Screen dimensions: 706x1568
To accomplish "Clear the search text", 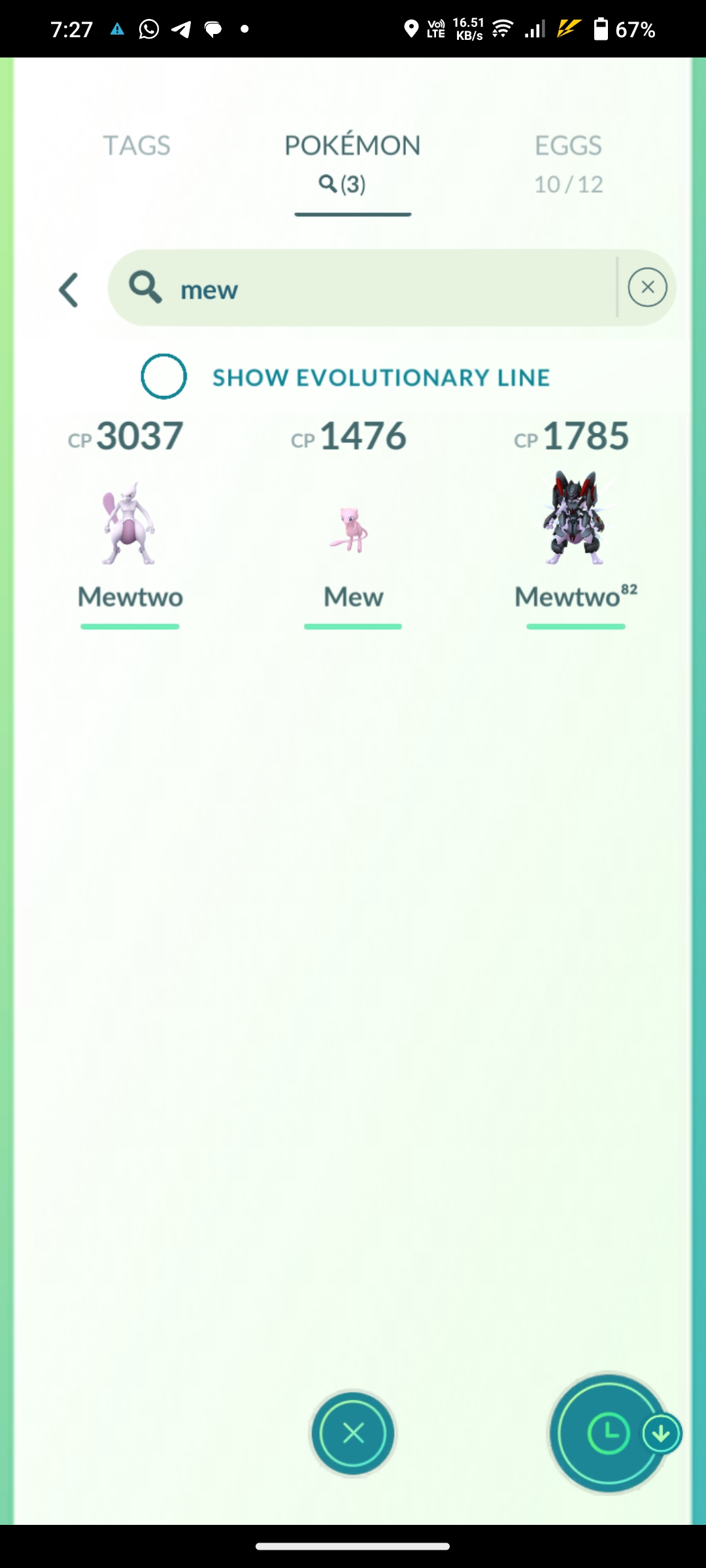I will point(647,287).
